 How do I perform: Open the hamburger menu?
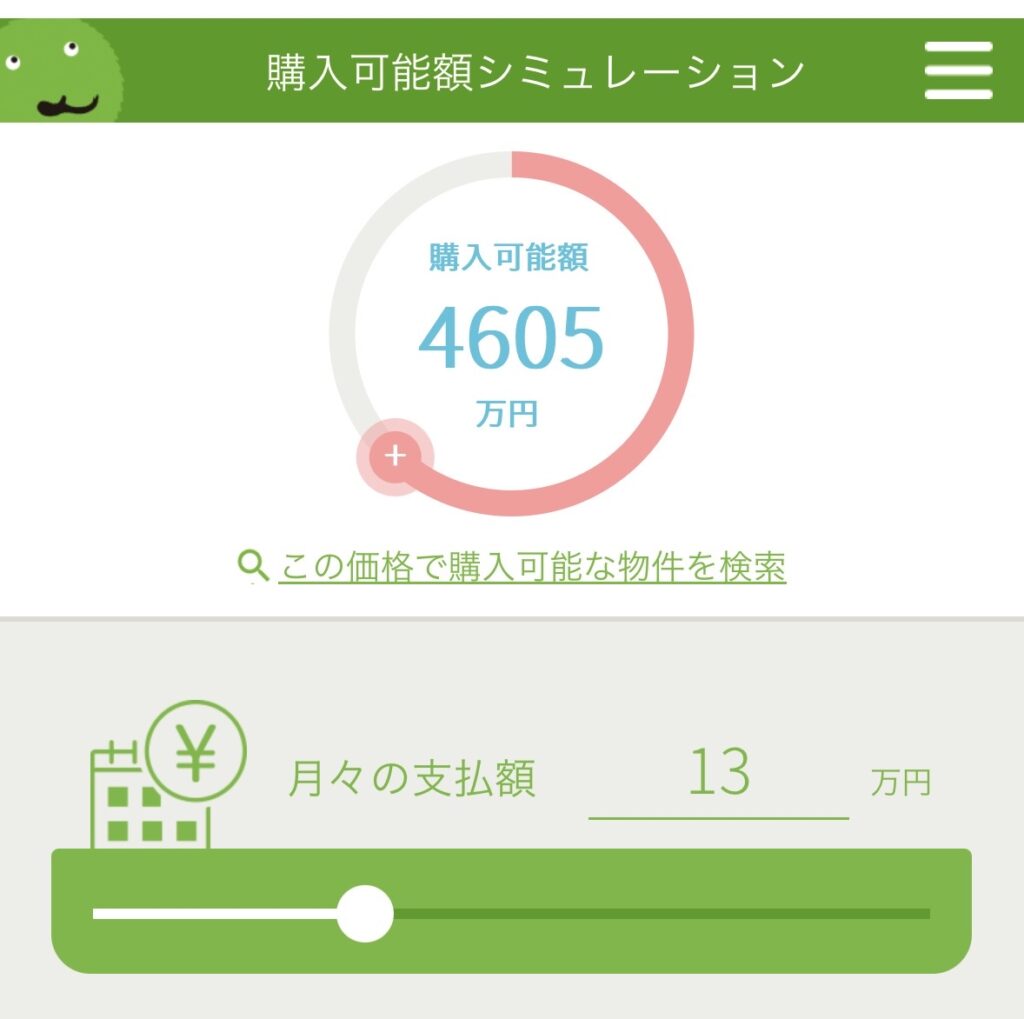[x=958, y=70]
